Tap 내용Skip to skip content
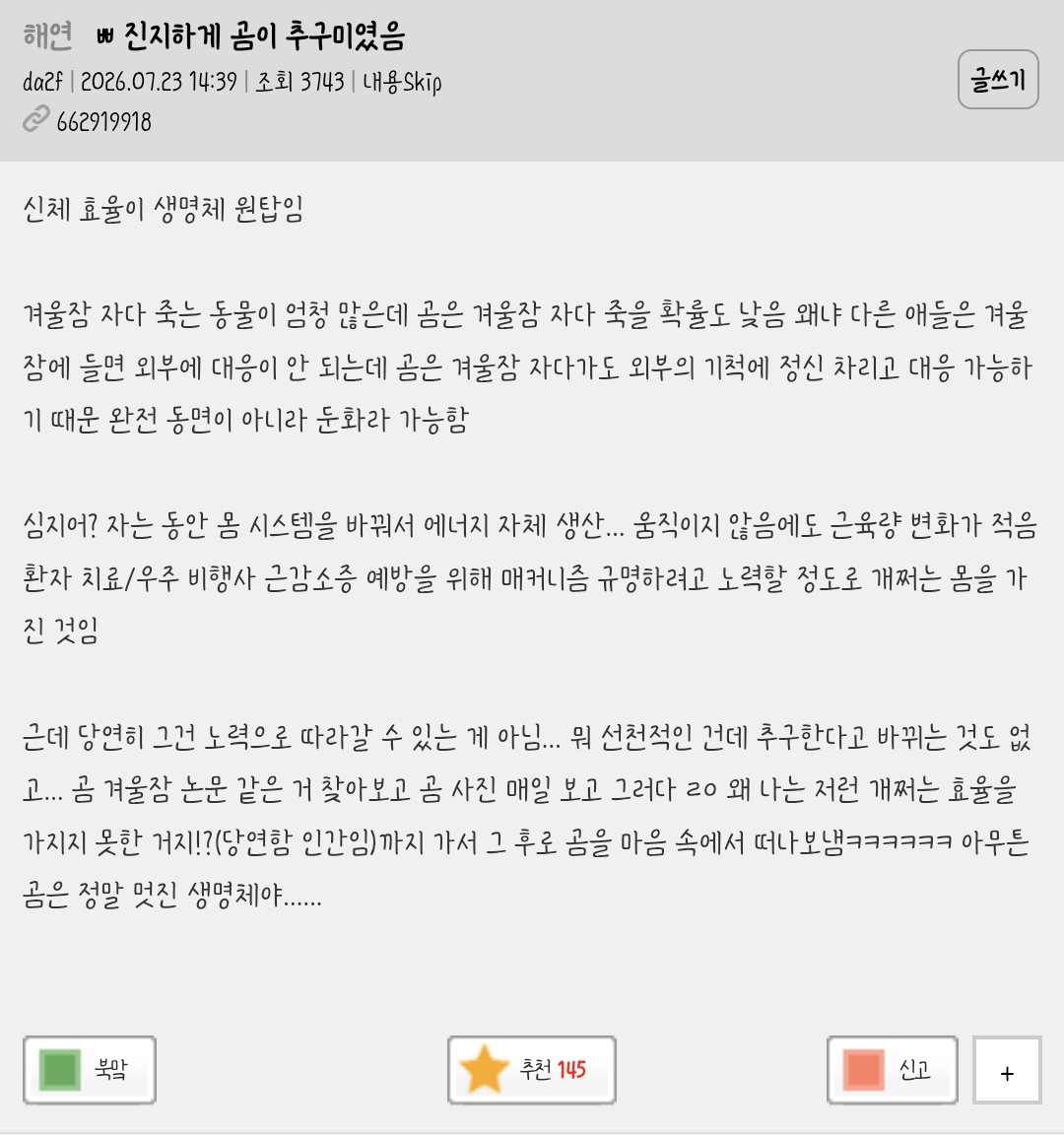 (x=402, y=82)
